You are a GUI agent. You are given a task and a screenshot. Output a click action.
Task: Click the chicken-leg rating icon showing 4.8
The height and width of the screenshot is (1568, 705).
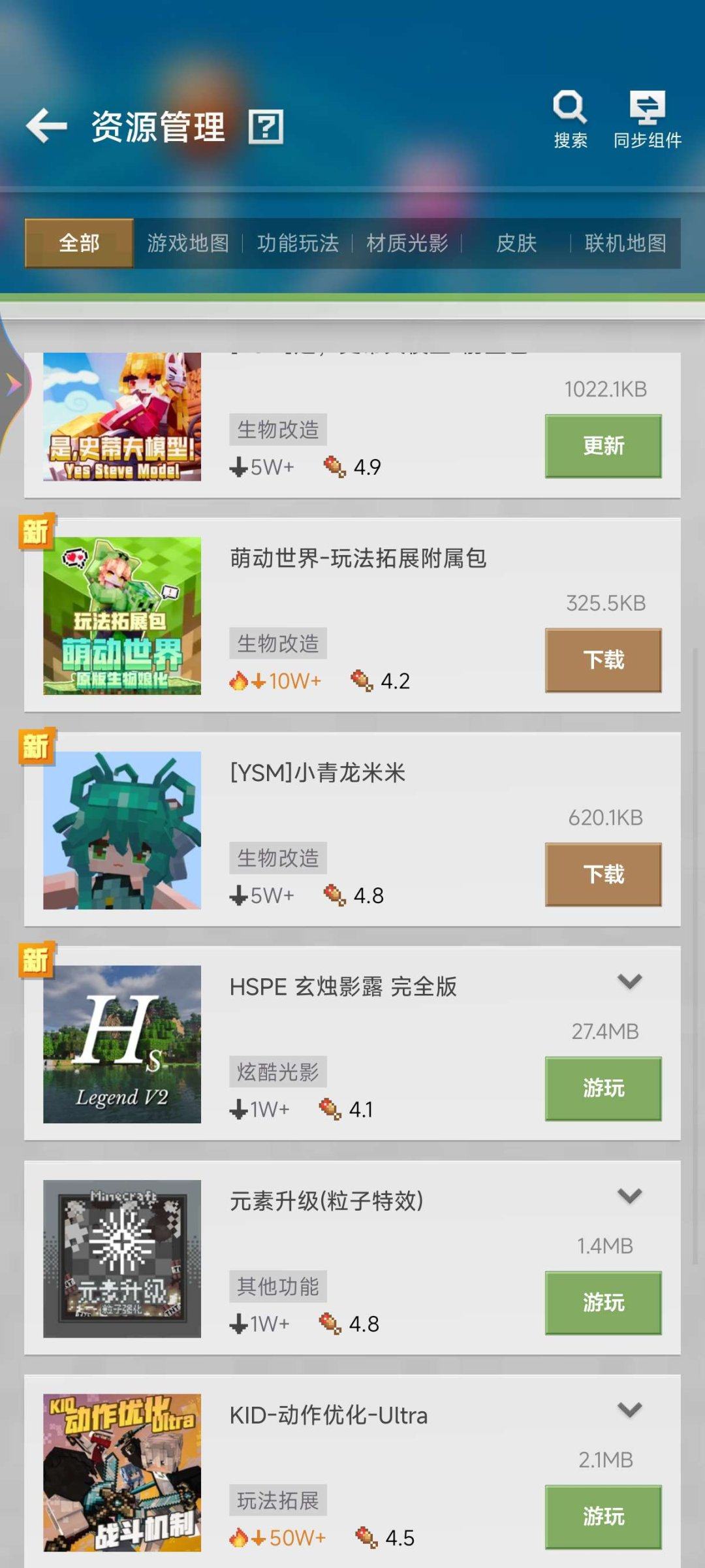(x=334, y=895)
